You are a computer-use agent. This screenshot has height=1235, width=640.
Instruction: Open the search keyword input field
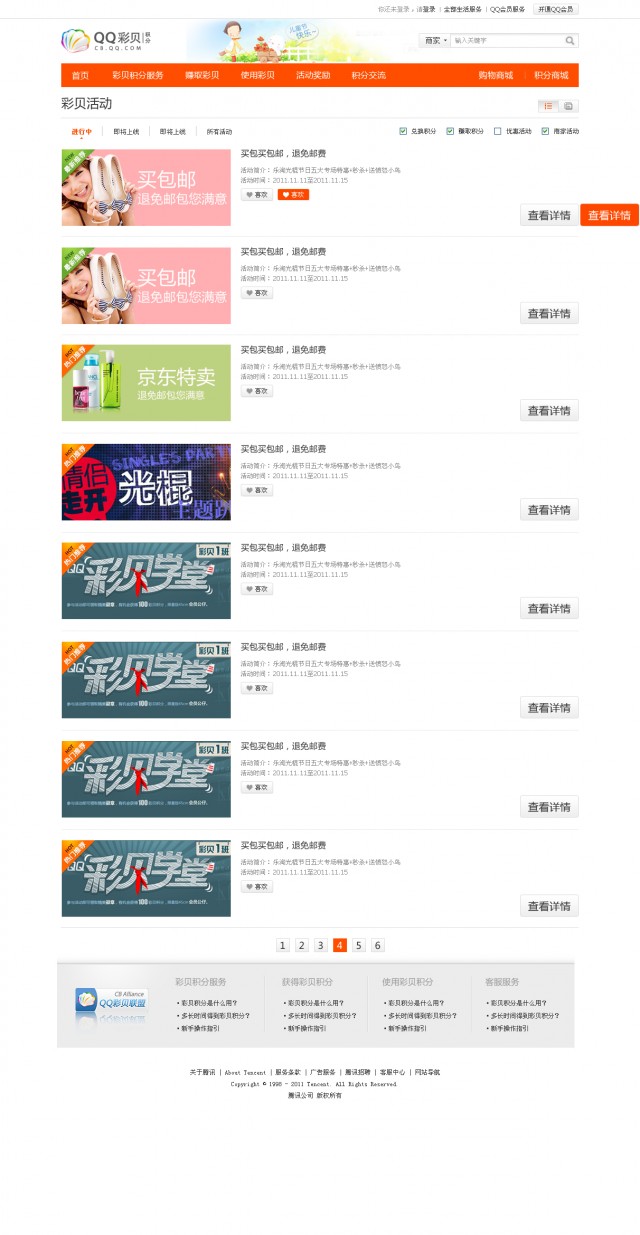click(x=506, y=41)
